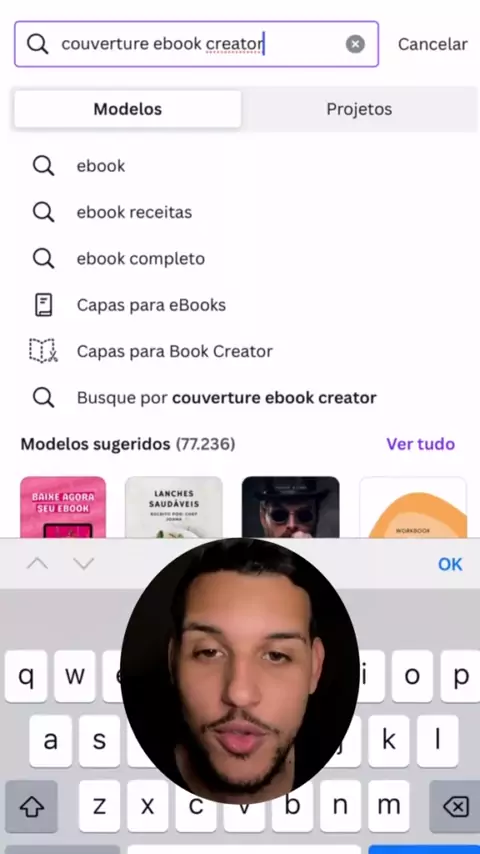Tap the shift key on the keyboard
This screenshot has height=854, width=480.
(32, 807)
